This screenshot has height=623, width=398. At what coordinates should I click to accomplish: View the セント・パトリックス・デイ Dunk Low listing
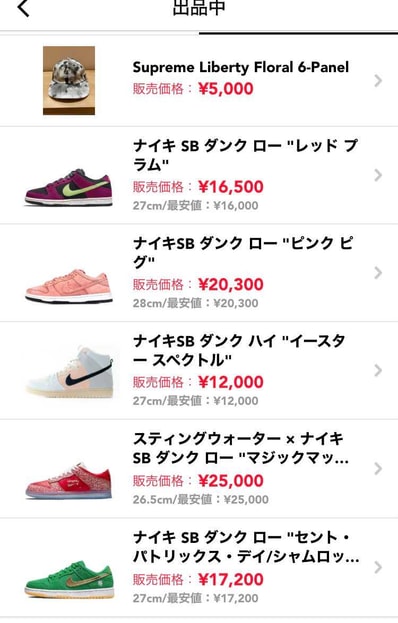click(199, 567)
